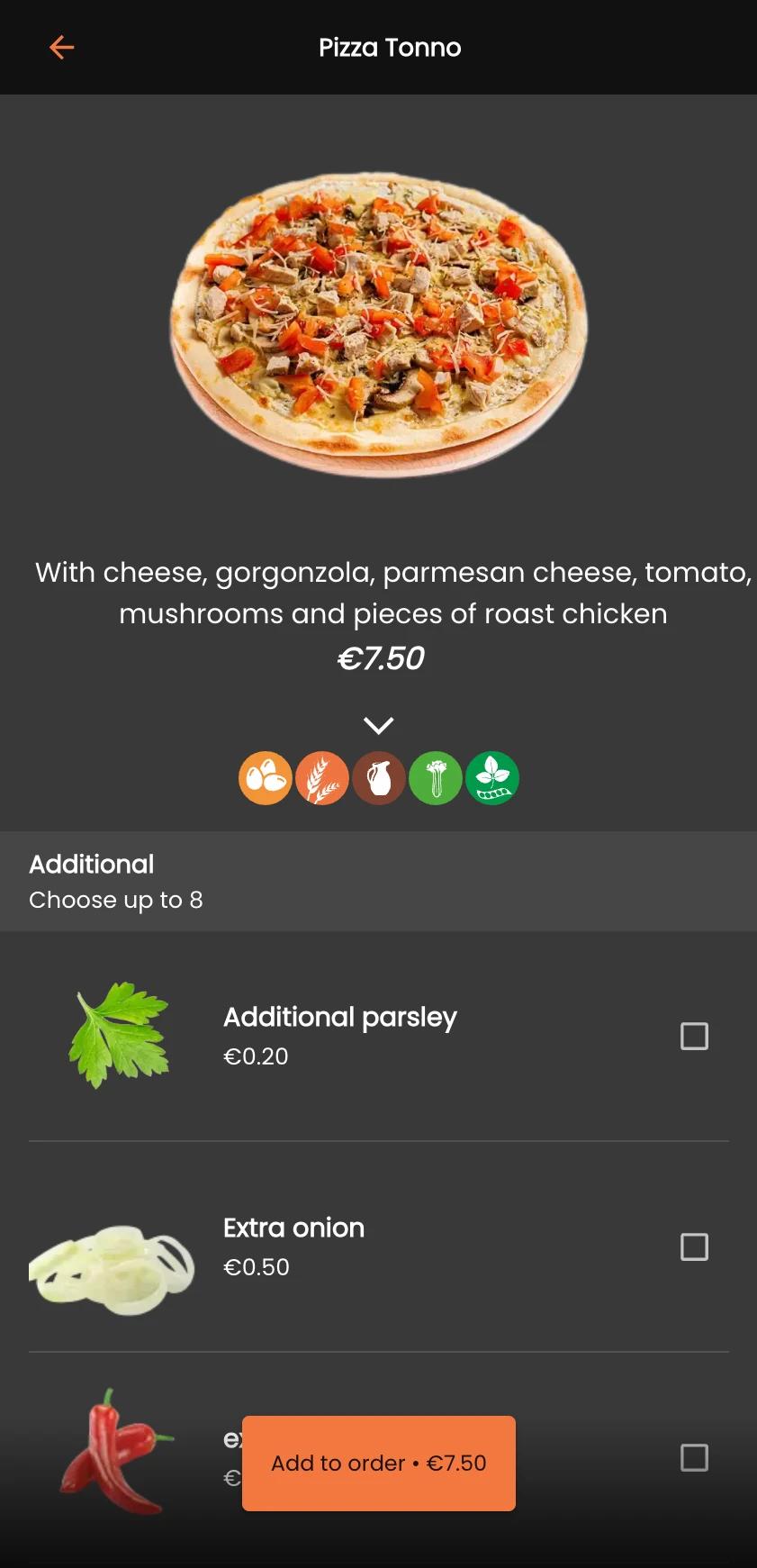Click the milk jug allergen icon
The height and width of the screenshot is (1568, 757).
(379, 777)
